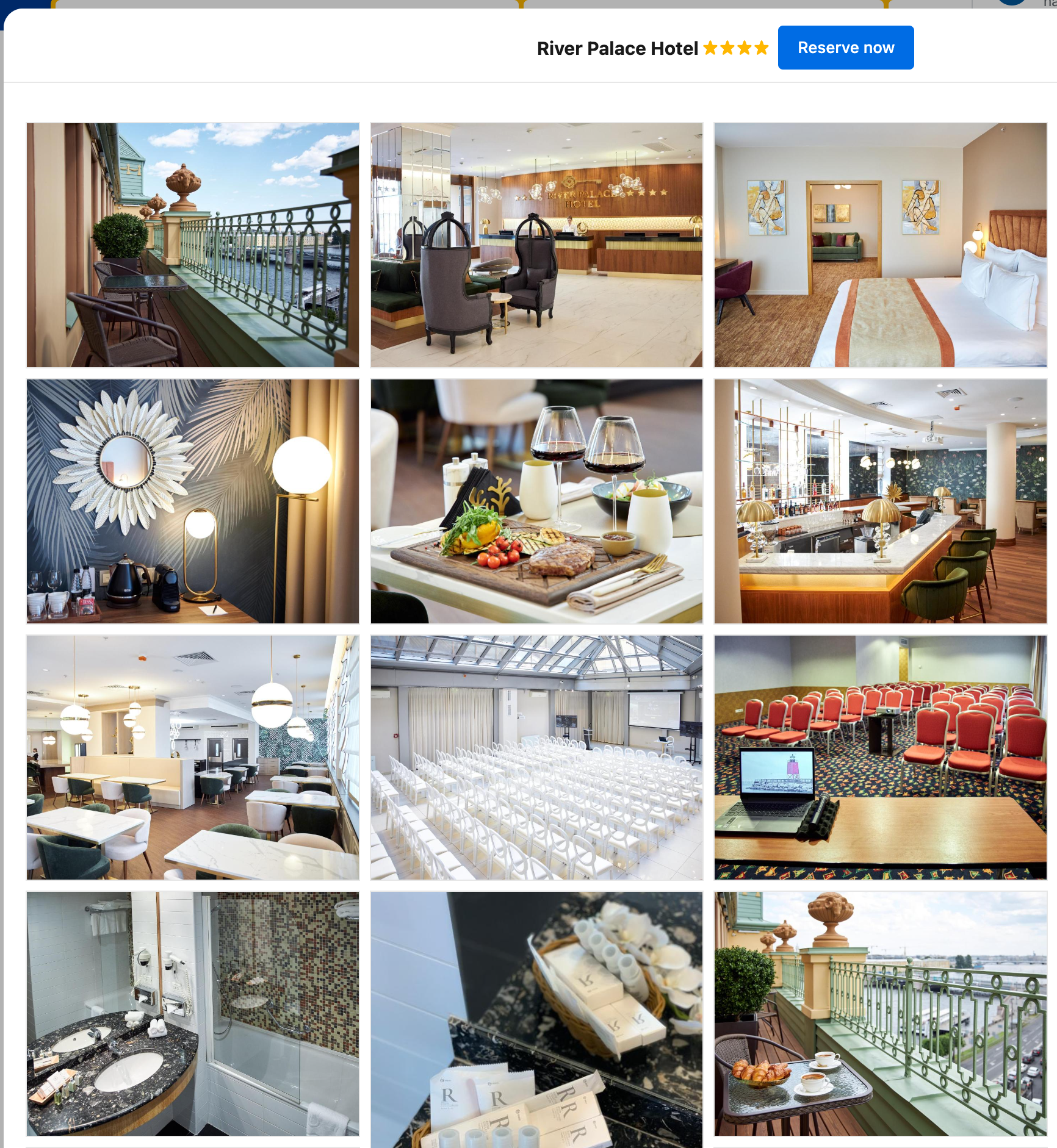The image size is (1057, 1148).
Task: Open the white chairs event hall photo
Action: 536,758
